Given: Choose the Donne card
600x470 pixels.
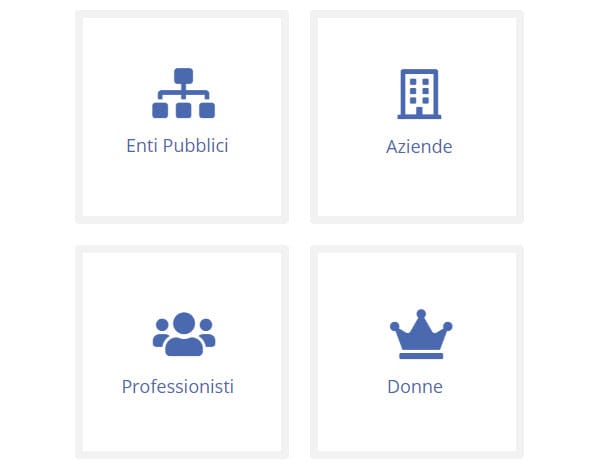Looking at the screenshot, I should pyautogui.click(x=417, y=352).
